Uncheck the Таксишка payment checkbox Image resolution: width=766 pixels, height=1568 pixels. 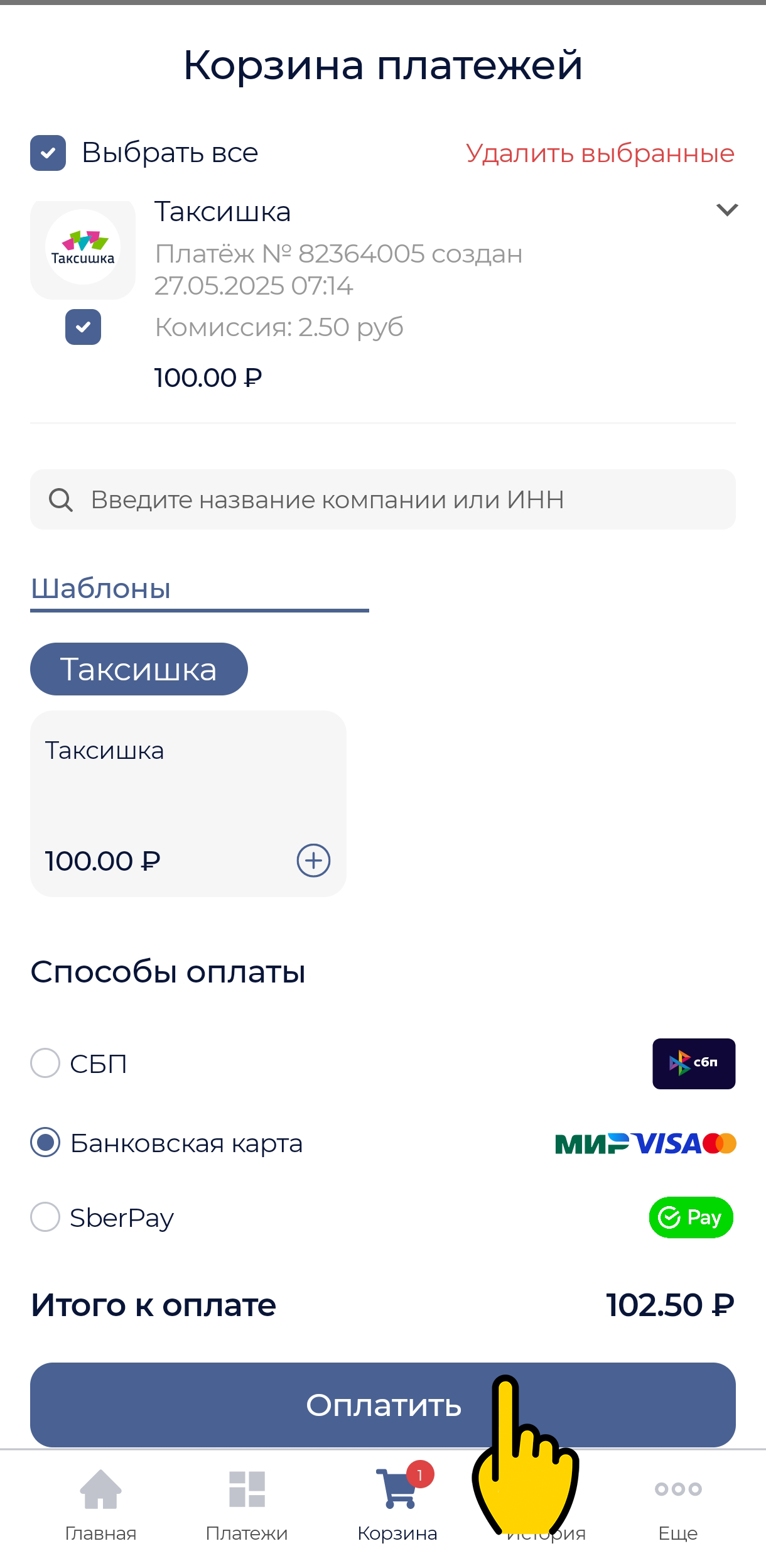[x=83, y=327]
